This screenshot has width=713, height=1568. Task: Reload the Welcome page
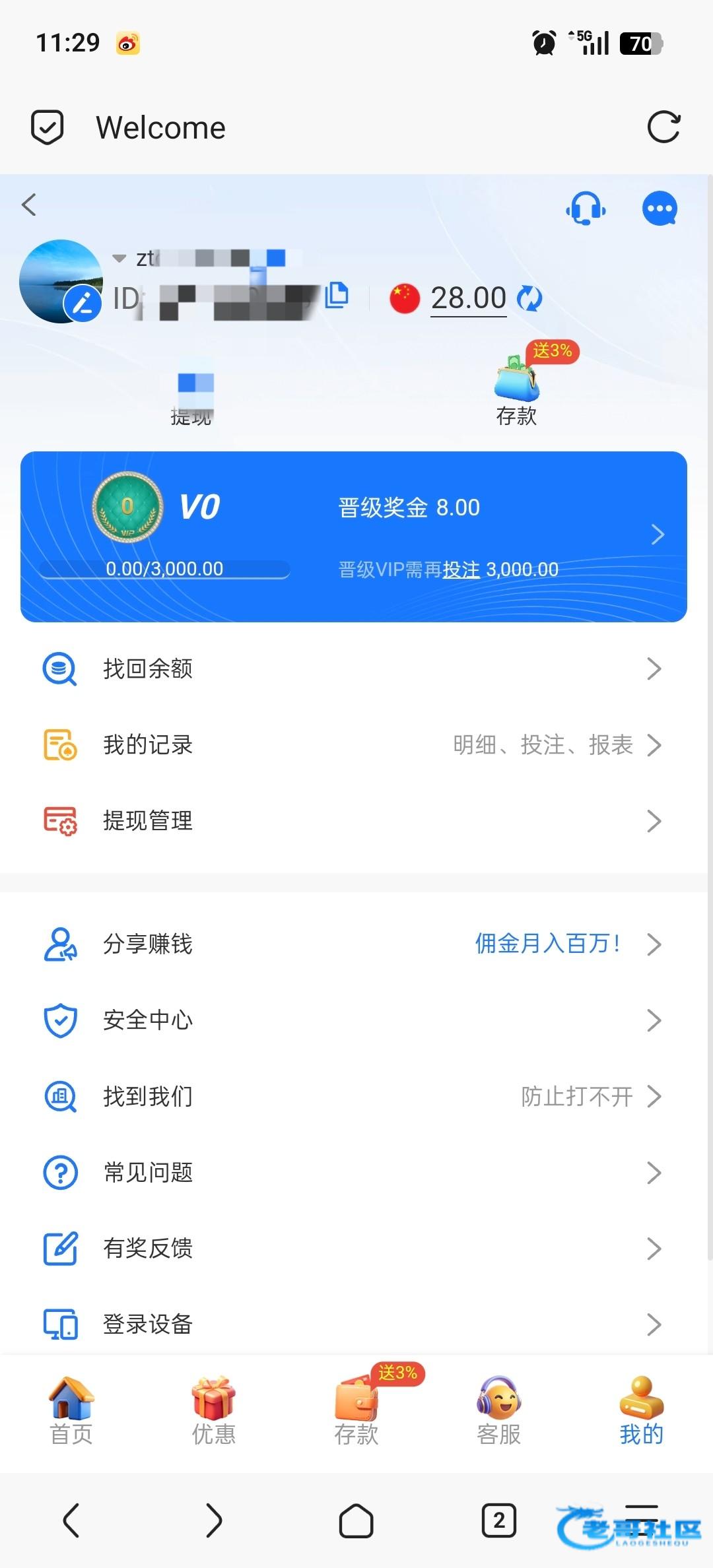663,127
